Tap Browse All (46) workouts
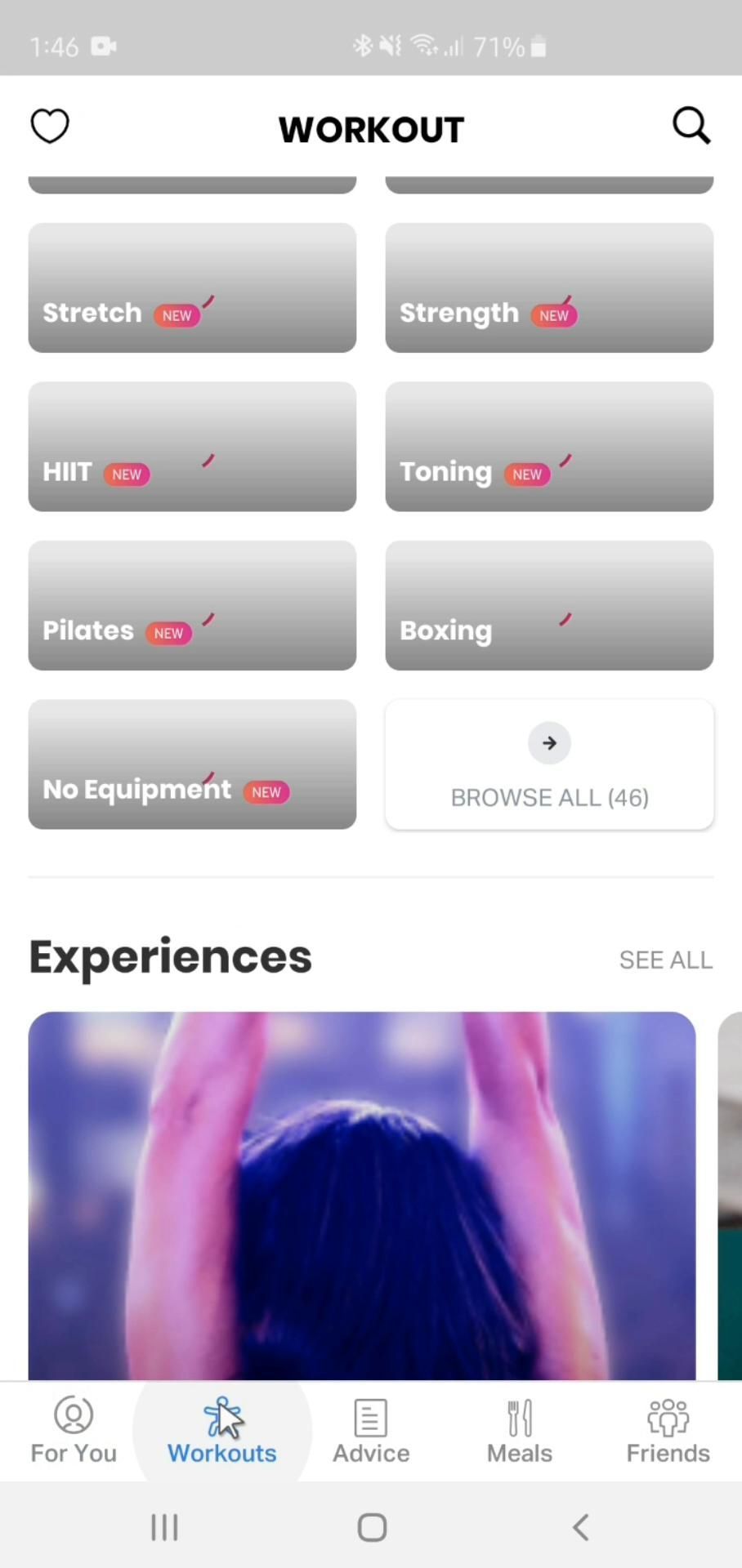 click(549, 764)
